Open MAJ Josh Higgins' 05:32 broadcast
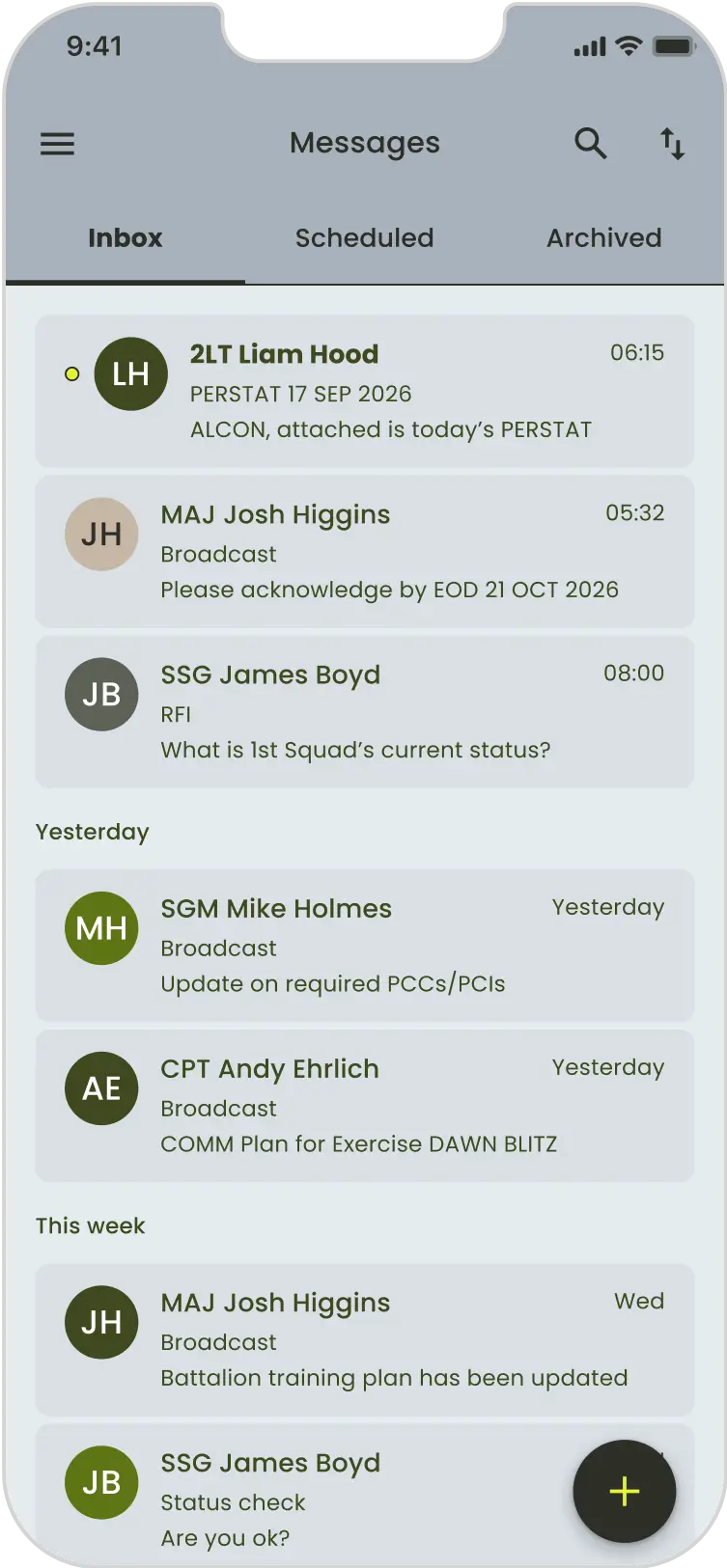Image resolution: width=727 pixels, height=1568 pixels. click(x=365, y=552)
